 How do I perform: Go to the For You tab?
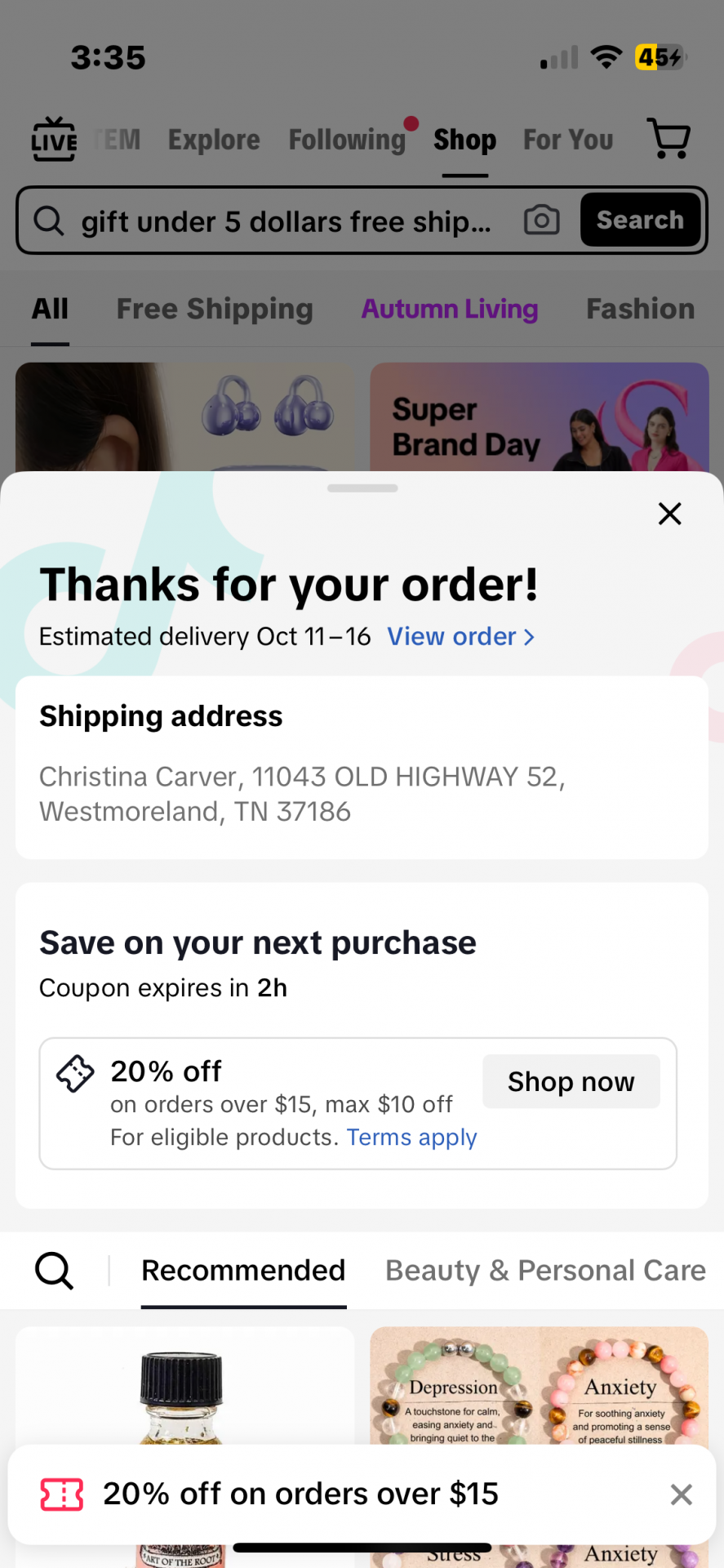(x=568, y=140)
